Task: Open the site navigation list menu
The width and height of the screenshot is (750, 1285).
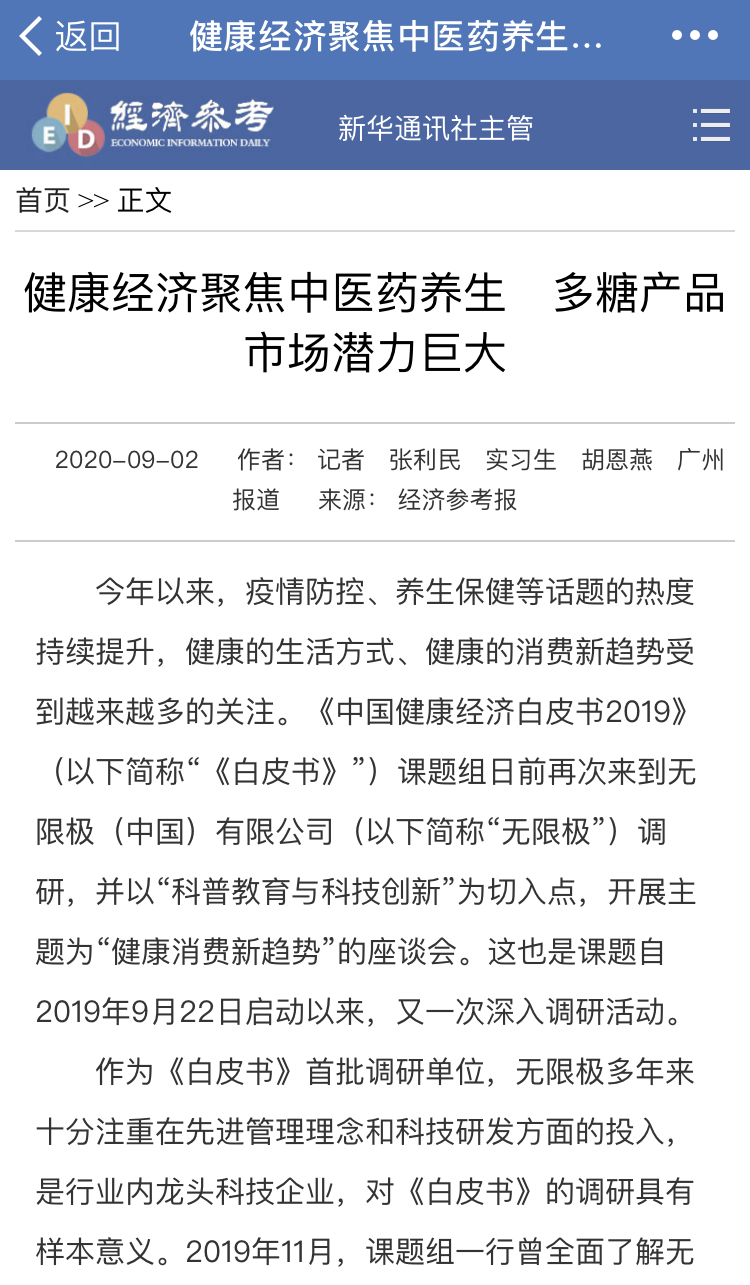Action: pos(711,126)
